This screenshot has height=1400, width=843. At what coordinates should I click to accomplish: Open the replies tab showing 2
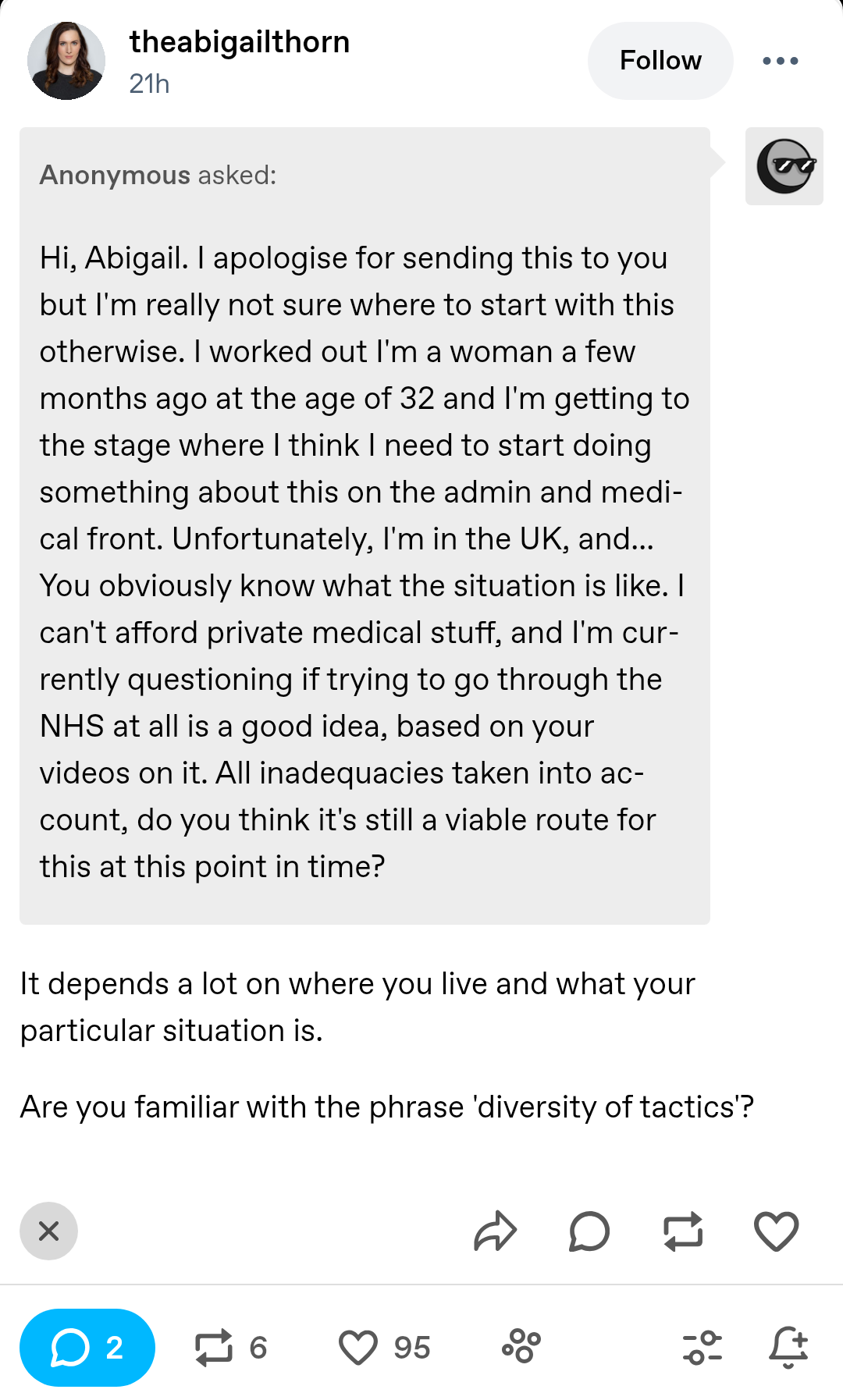(x=87, y=1348)
